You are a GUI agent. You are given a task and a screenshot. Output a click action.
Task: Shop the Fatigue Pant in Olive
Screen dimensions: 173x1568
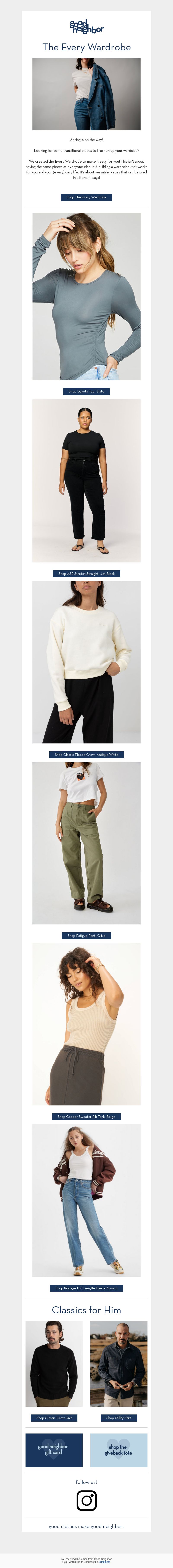pyautogui.click(x=86, y=935)
